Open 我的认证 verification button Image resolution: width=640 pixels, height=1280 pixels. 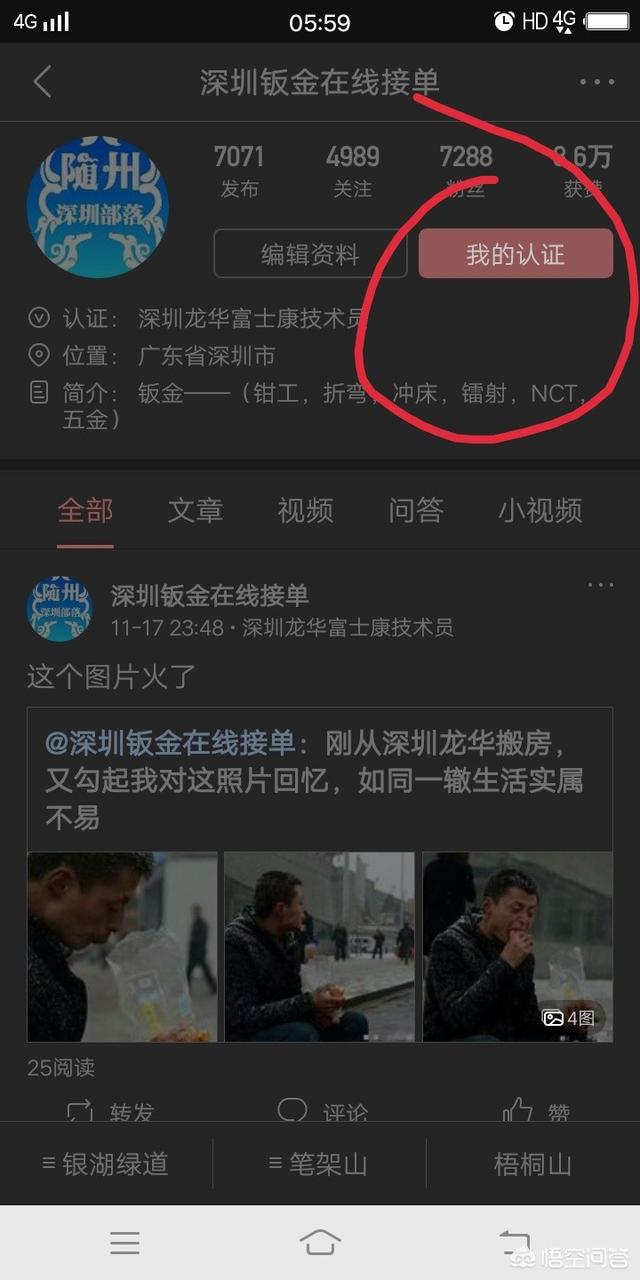[x=515, y=254]
